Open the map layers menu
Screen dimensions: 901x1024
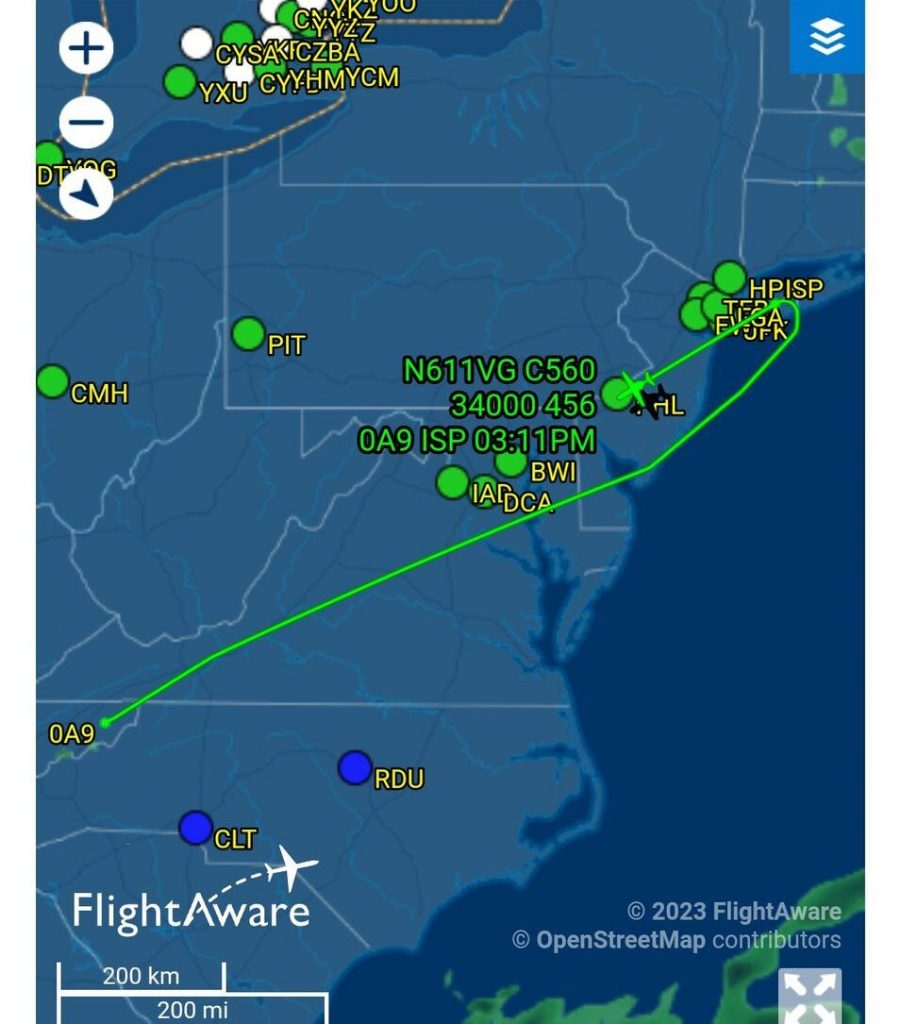[x=827, y=37]
